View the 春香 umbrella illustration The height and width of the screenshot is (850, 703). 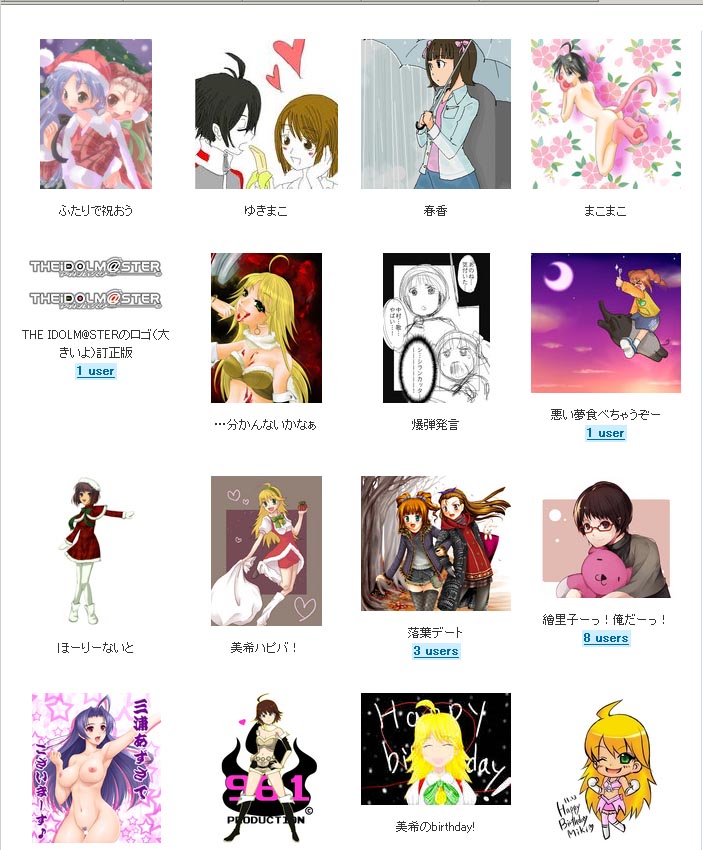[435, 114]
